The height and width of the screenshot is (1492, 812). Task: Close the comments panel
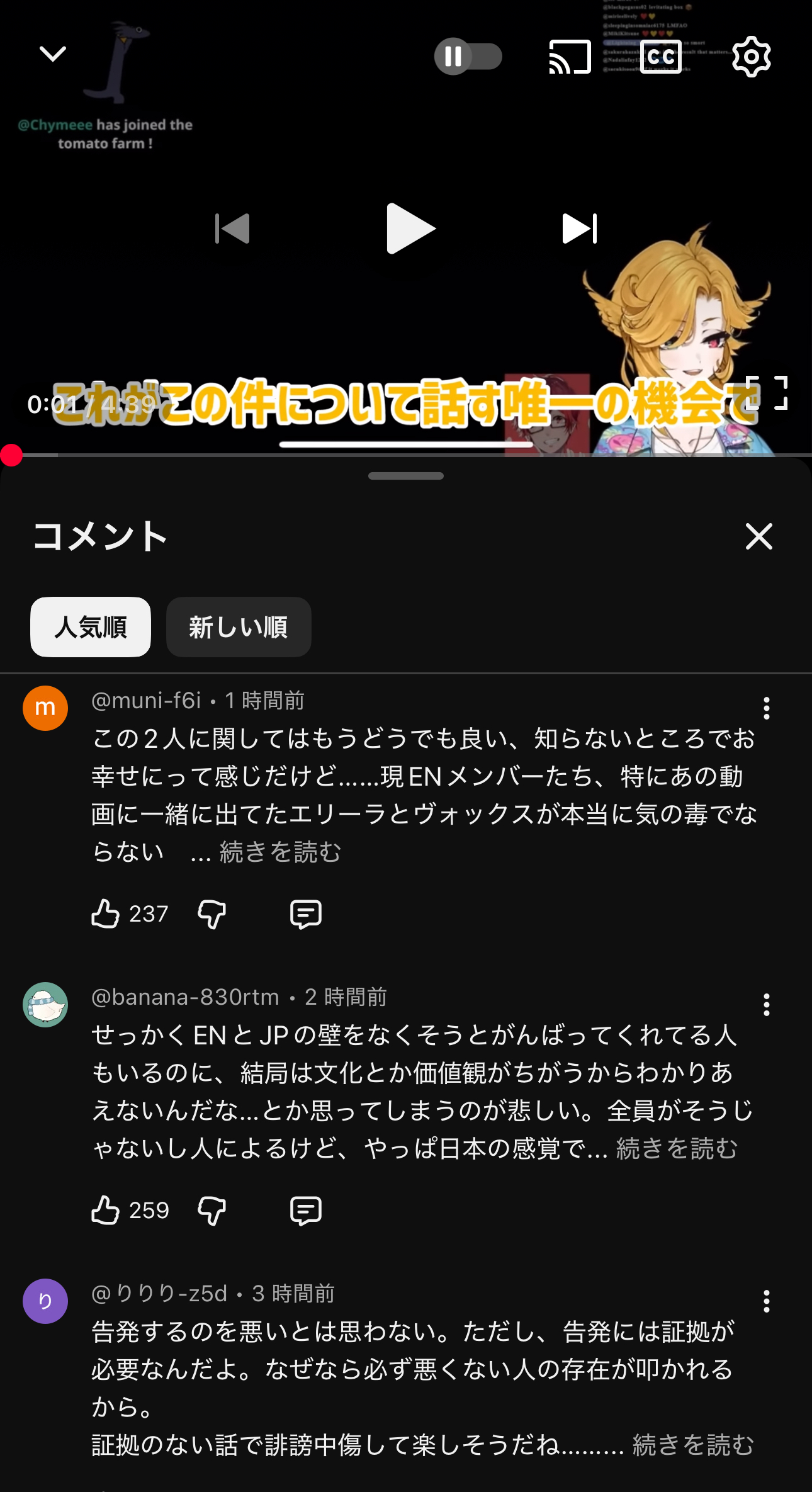pyautogui.click(x=758, y=536)
